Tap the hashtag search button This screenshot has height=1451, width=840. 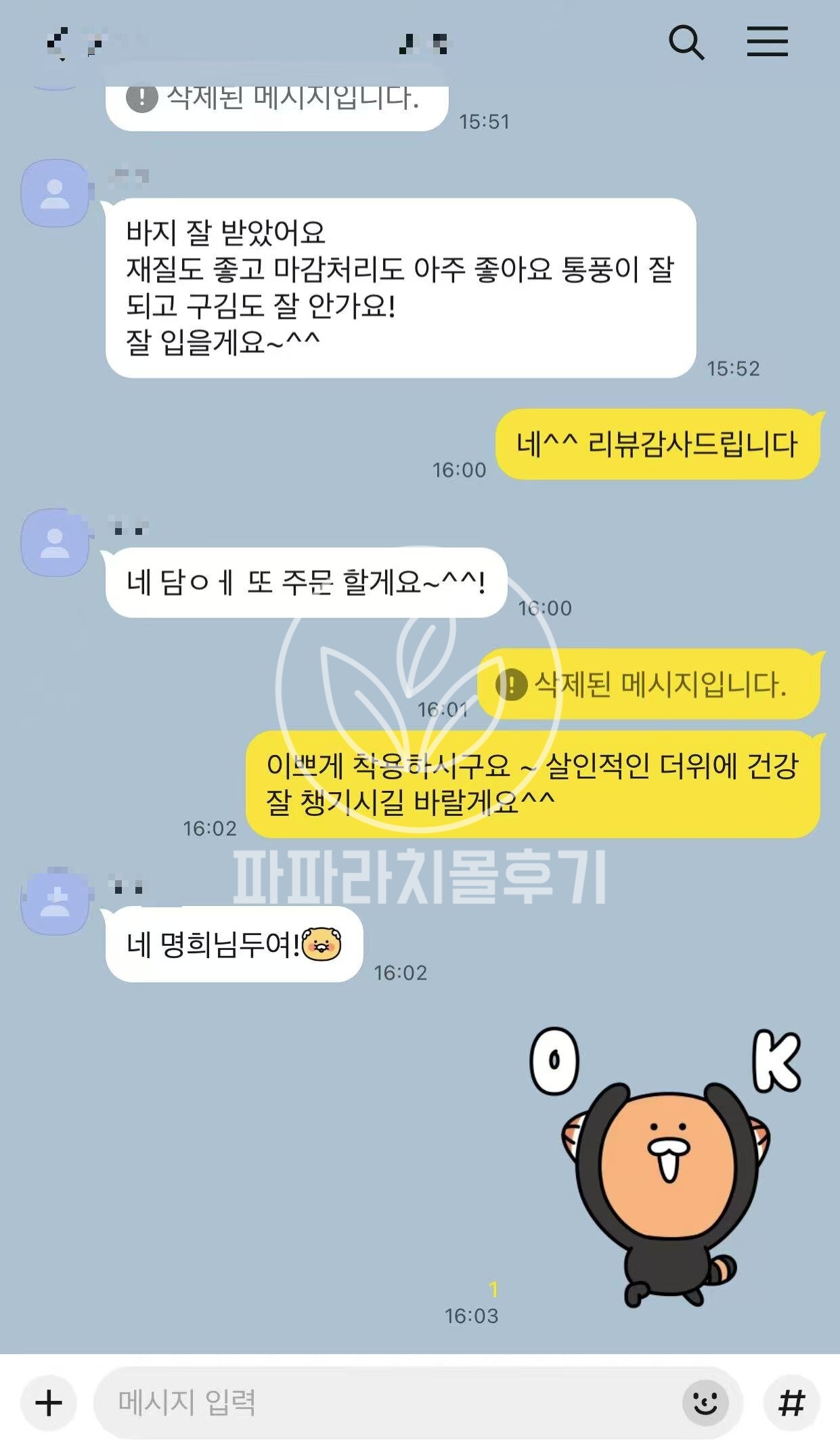click(x=791, y=1402)
